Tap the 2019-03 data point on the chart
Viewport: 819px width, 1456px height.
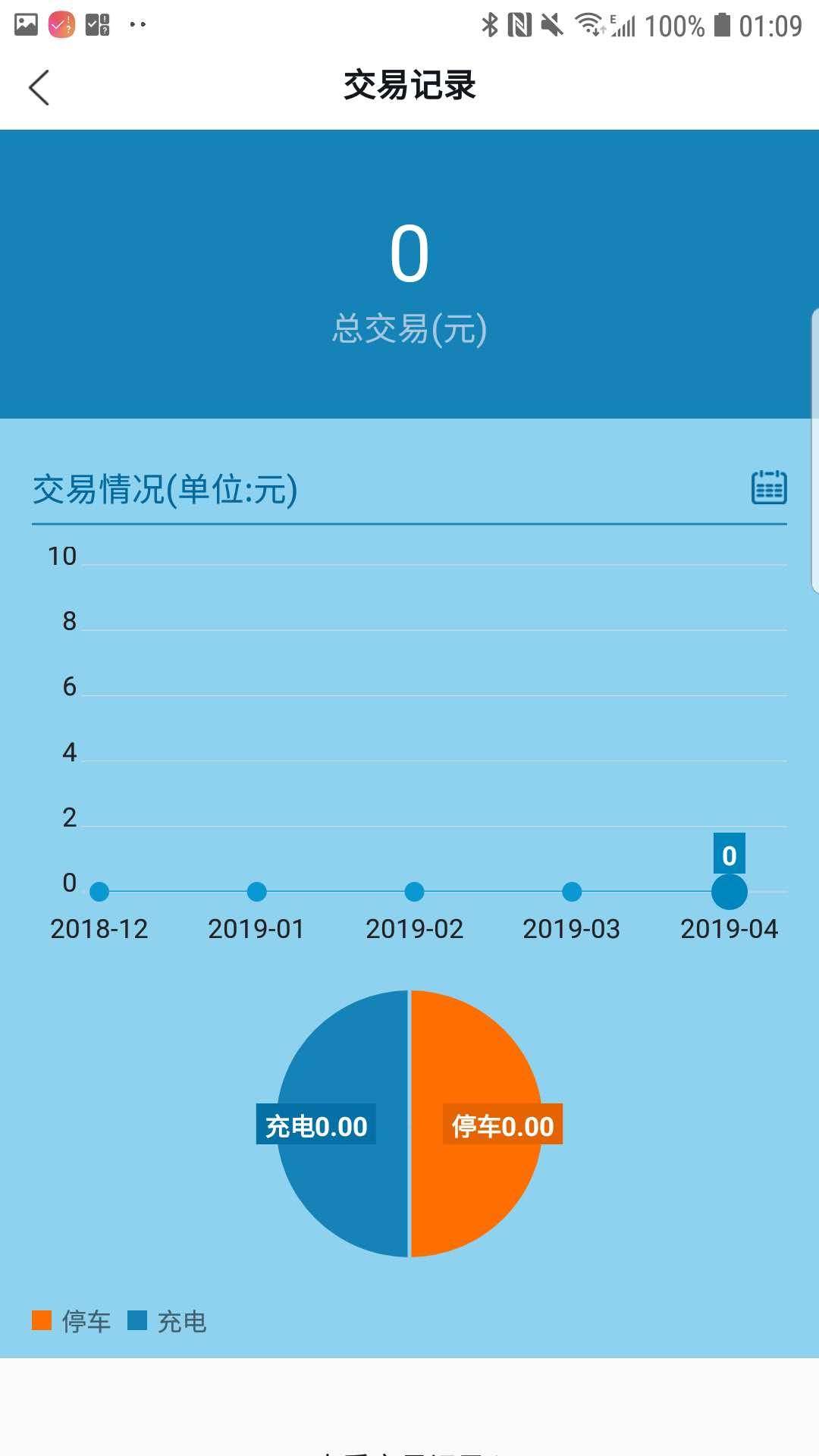click(x=571, y=892)
